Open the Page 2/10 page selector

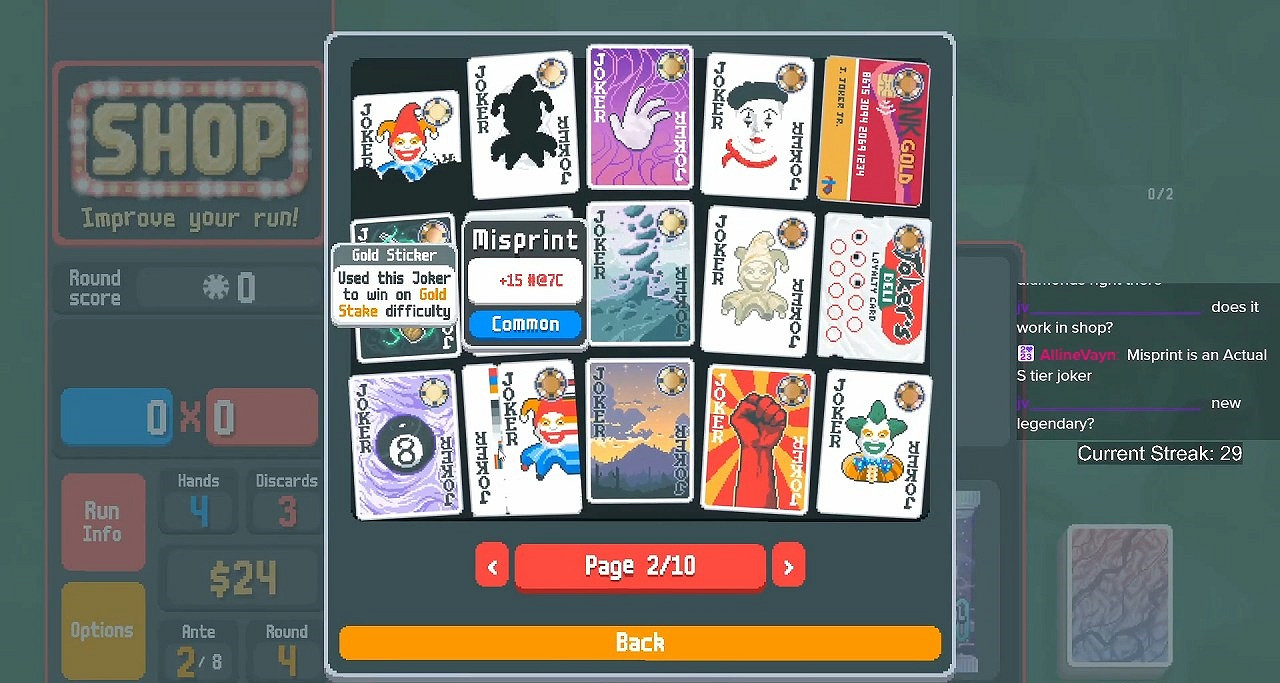tap(639, 567)
